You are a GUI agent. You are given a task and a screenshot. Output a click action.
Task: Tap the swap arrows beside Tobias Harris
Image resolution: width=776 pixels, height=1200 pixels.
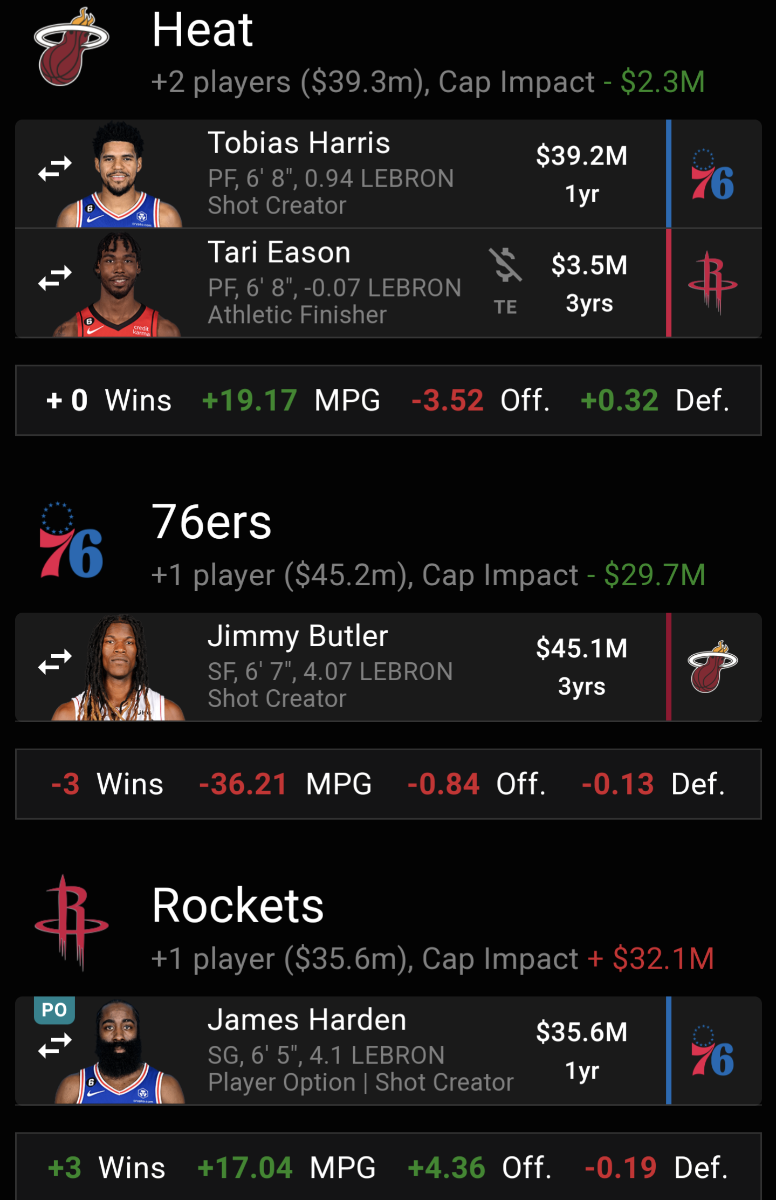click(x=55, y=172)
